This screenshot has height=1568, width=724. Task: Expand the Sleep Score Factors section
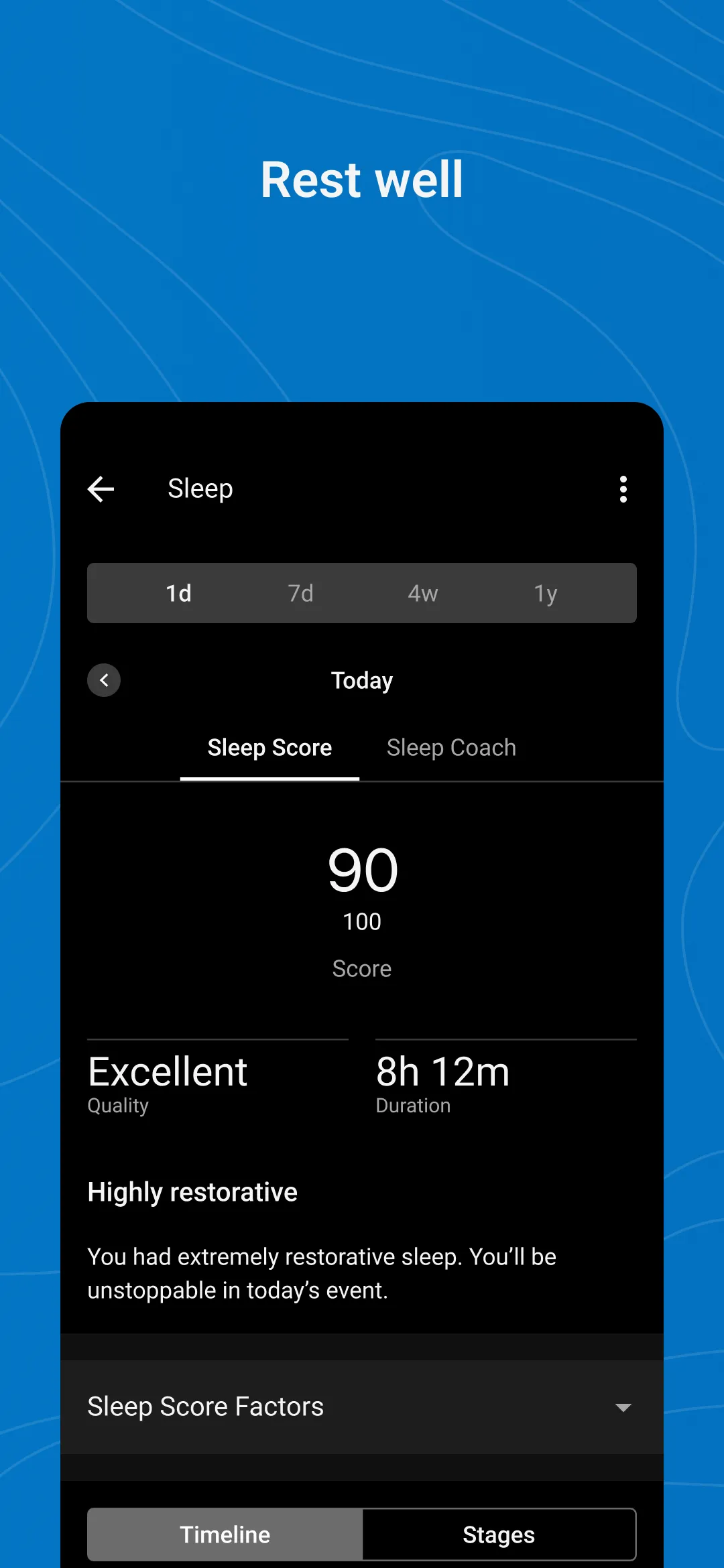[x=205, y=1406]
